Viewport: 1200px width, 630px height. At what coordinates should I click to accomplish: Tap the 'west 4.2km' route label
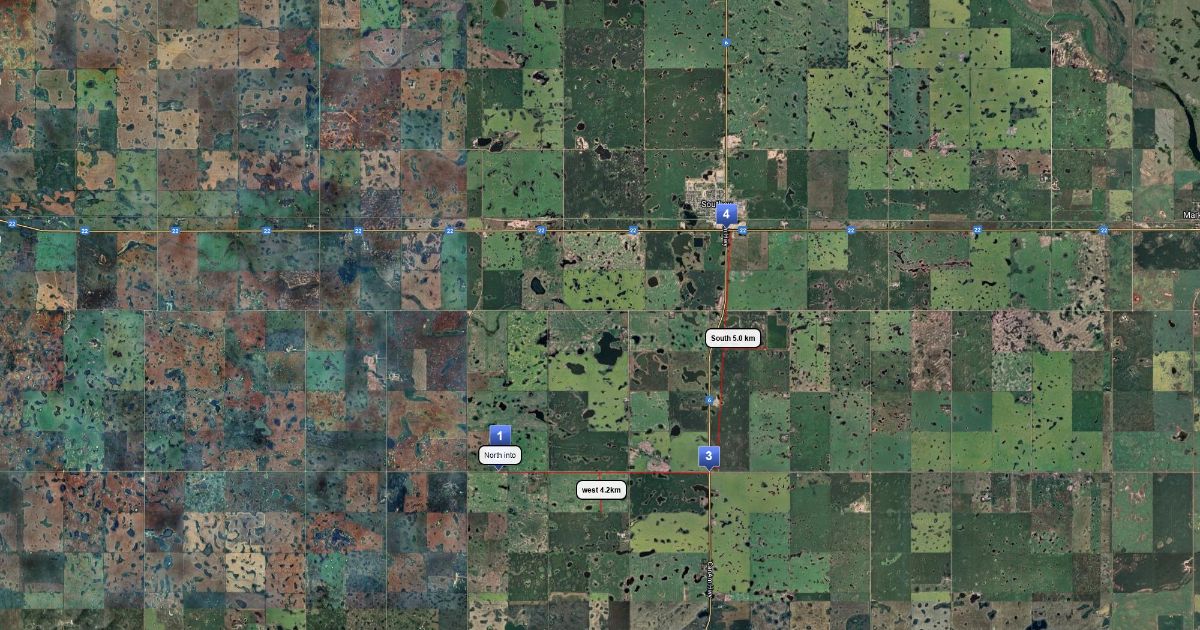pos(603,490)
